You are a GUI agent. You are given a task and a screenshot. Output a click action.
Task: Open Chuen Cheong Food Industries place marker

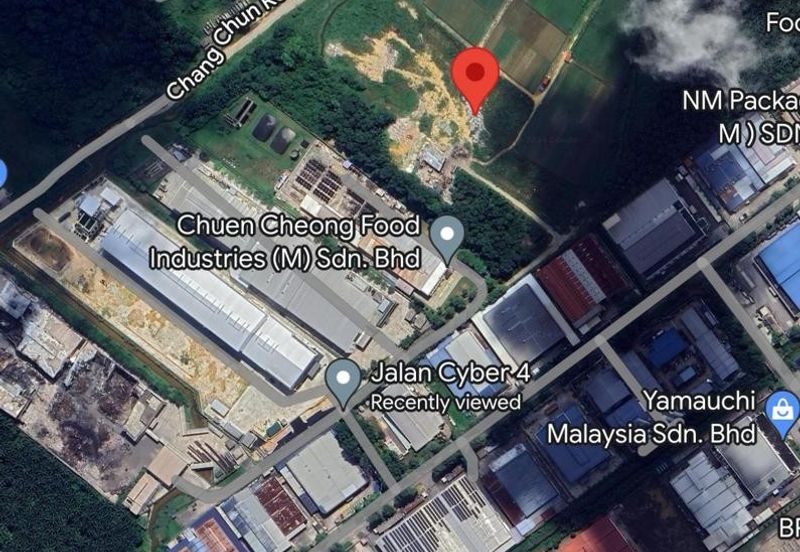point(446,236)
